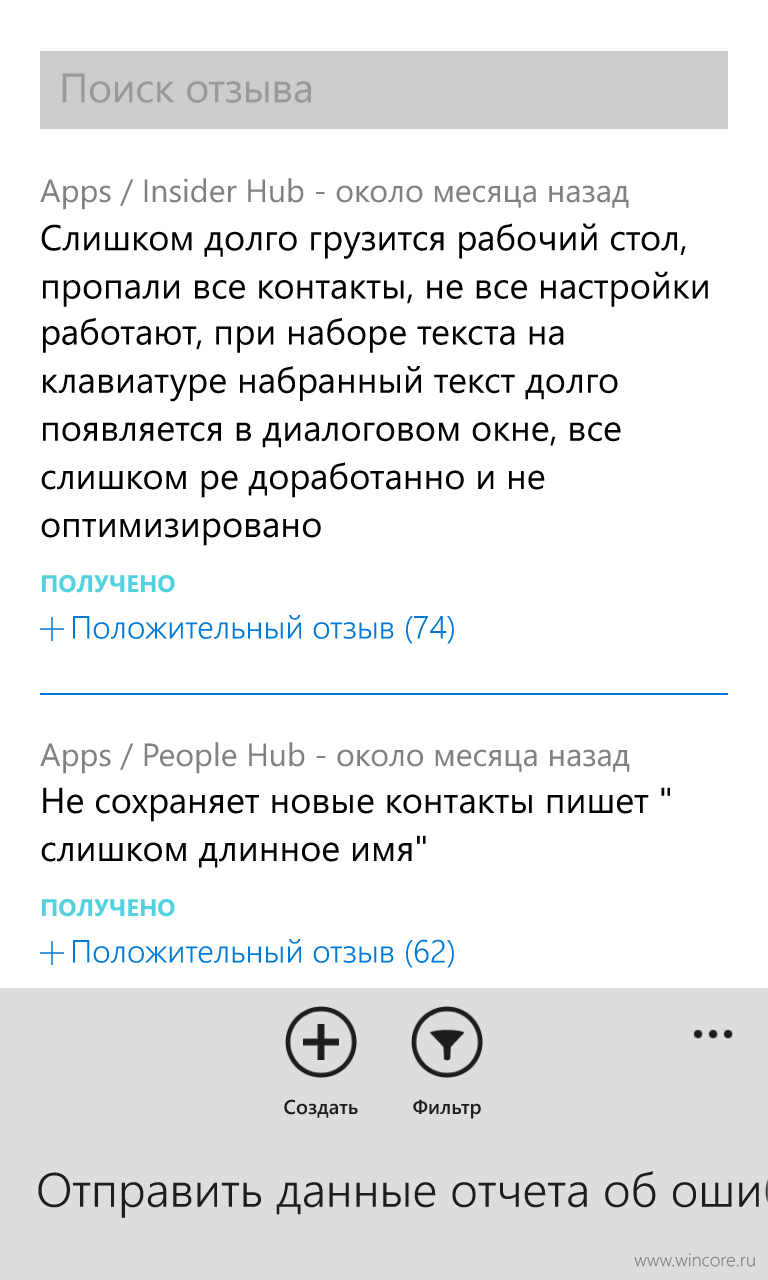The height and width of the screenshot is (1280, 768).
Task: Upvote with 'Положительный отзыв (62)'
Action: point(248,953)
